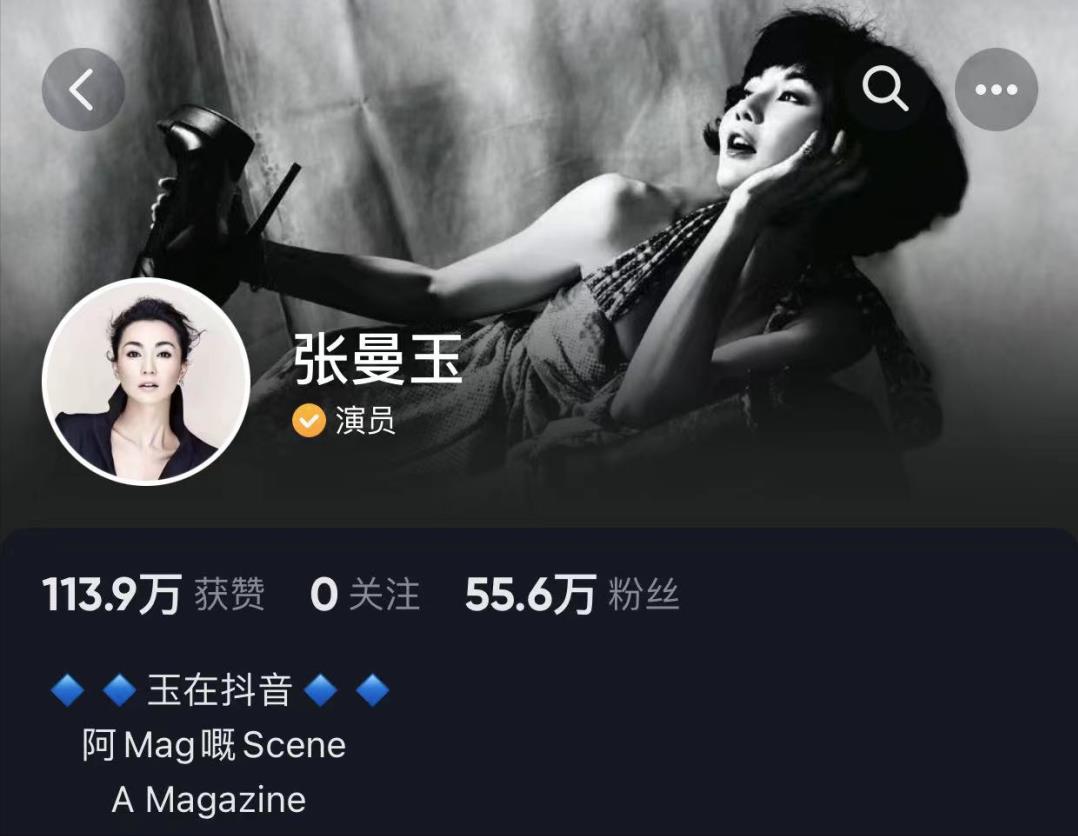This screenshot has height=836, width=1078.
Task: View the round profile avatar photo
Action: 146,382
